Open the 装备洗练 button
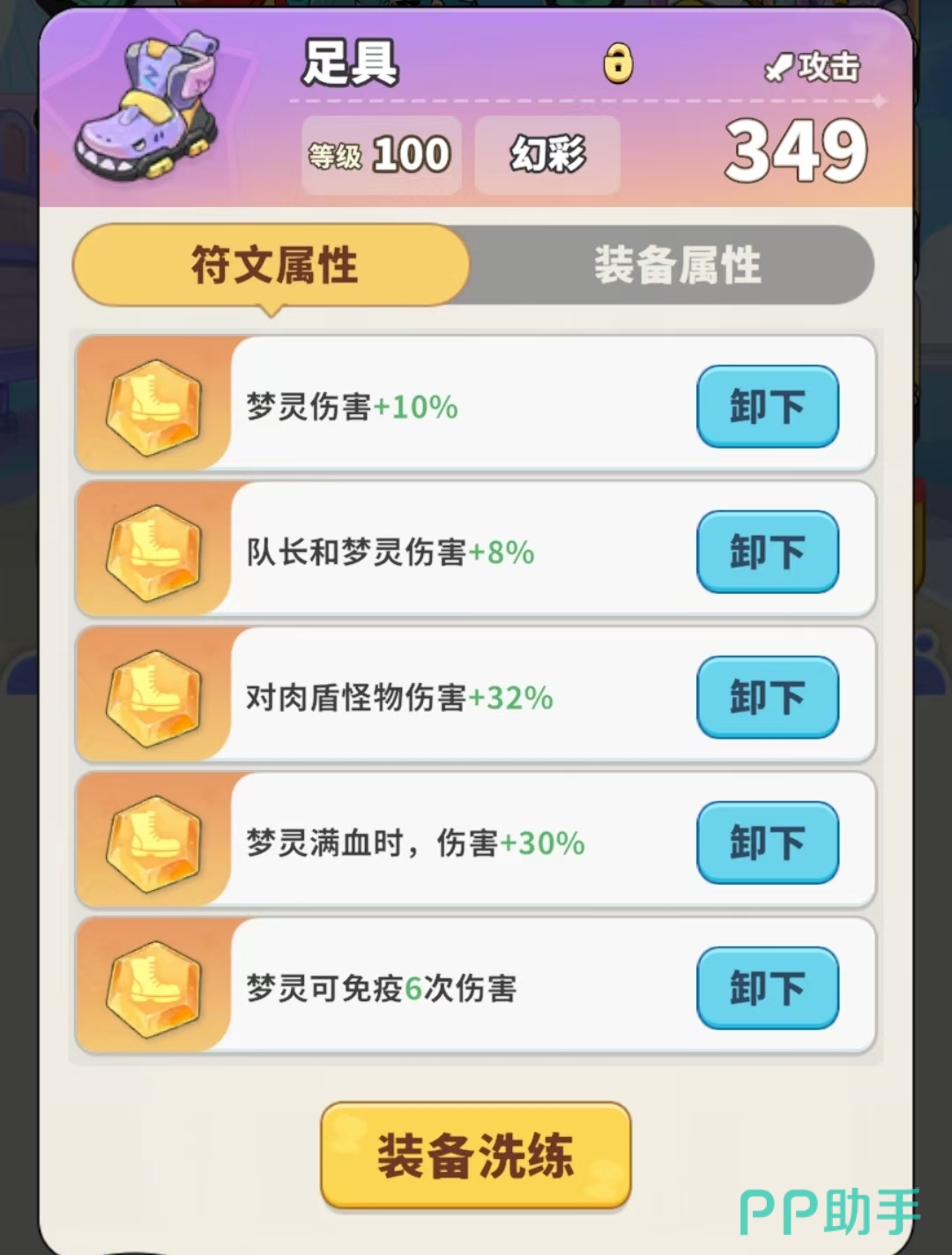 475,1155
